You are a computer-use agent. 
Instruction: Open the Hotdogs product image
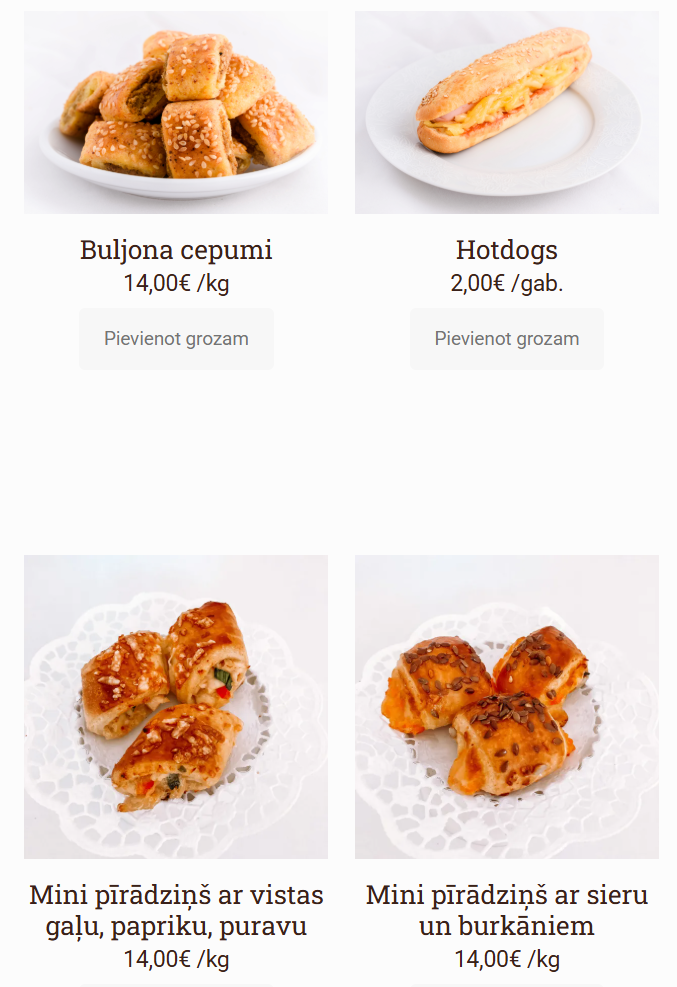(x=506, y=112)
